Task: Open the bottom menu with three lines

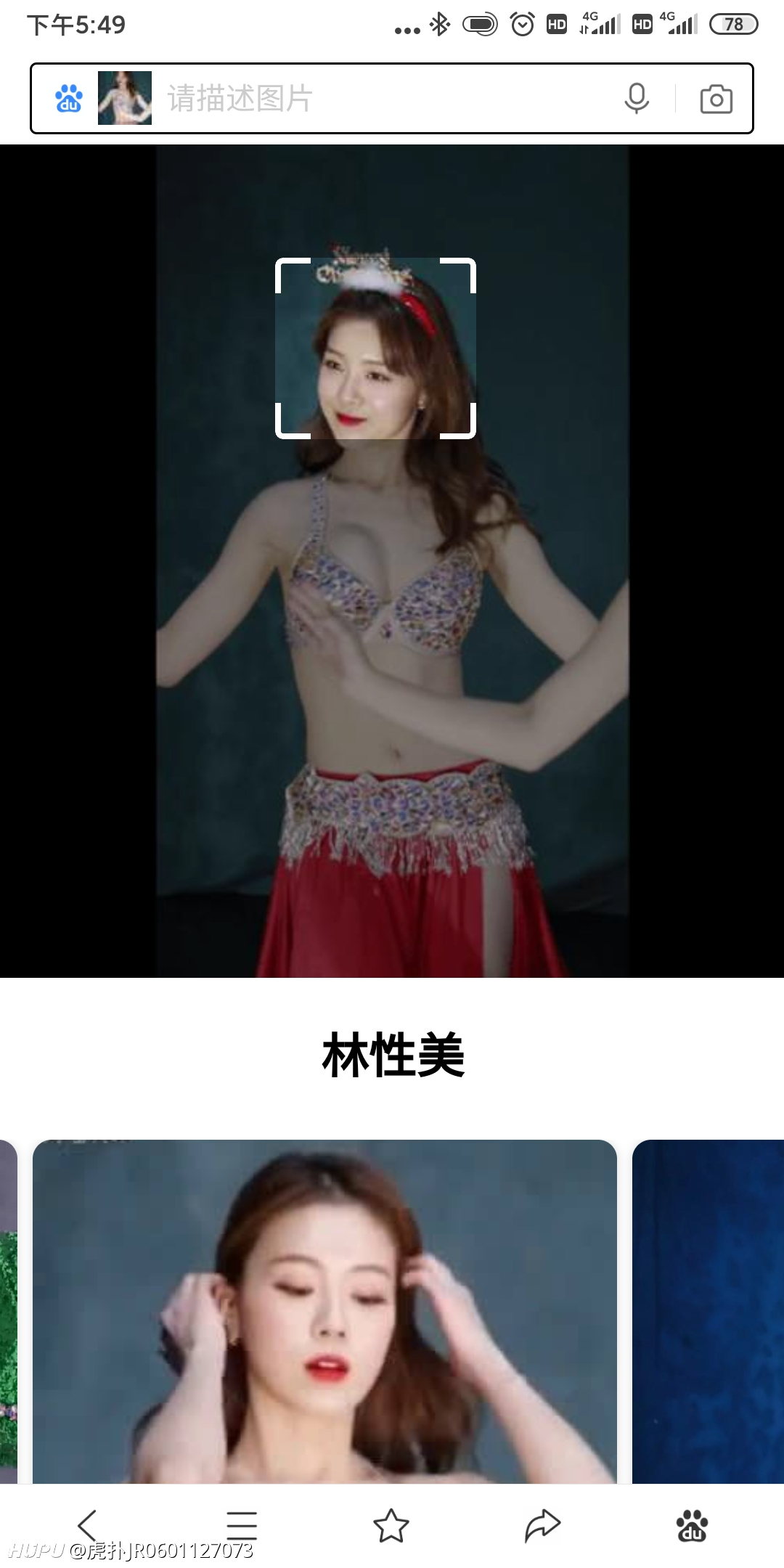Action: click(242, 1525)
